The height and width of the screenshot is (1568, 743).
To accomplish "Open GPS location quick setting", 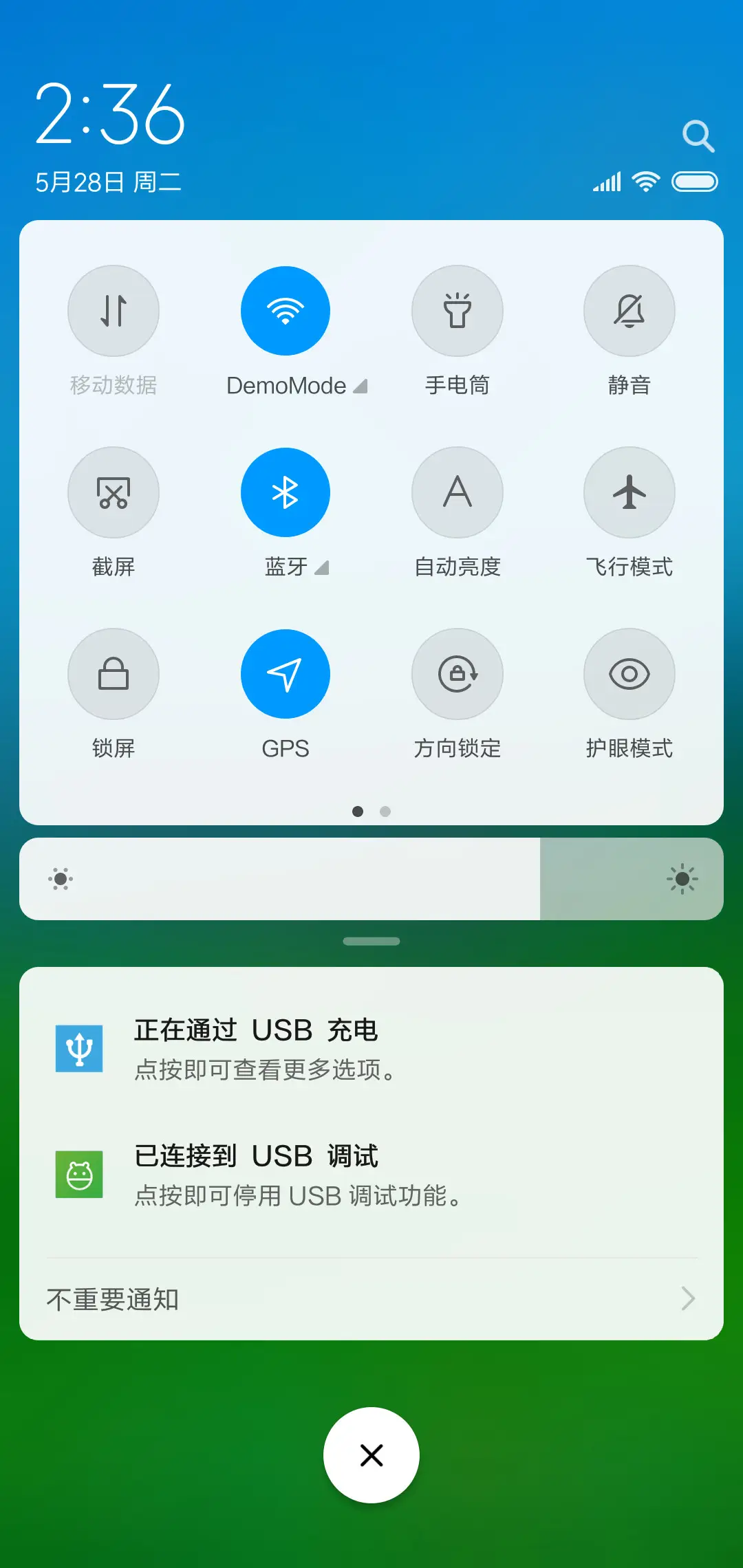I will pyautogui.click(x=286, y=674).
